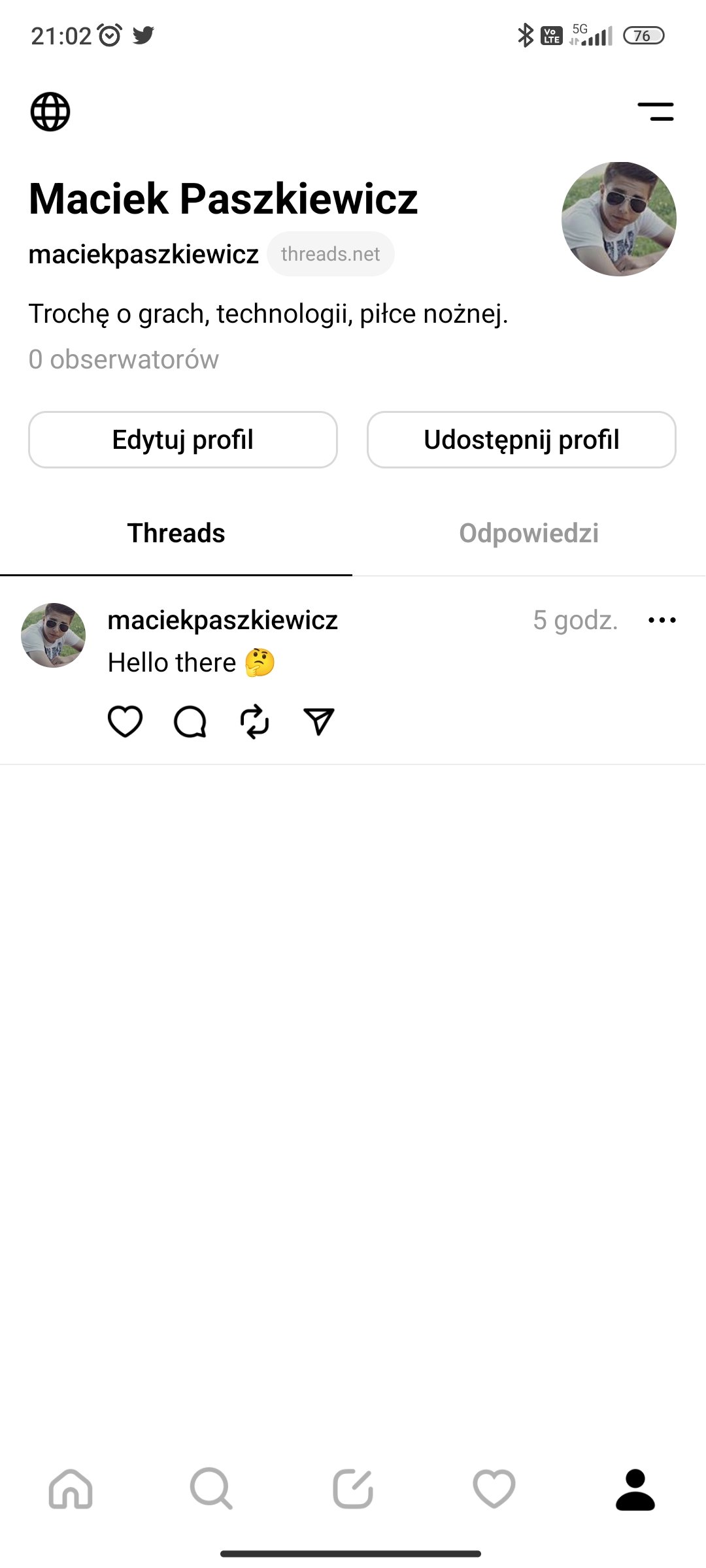The width and height of the screenshot is (706, 1568).
Task: Open the settings menu icon
Action: click(656, 112)
